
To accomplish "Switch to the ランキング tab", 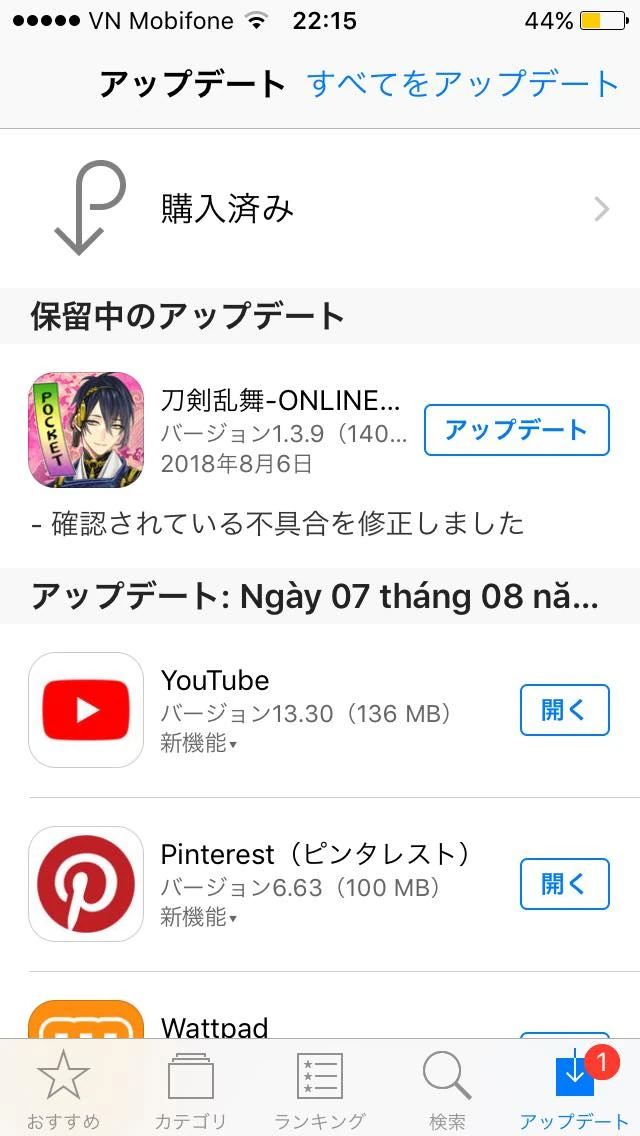I will (x=320, y=1090).
